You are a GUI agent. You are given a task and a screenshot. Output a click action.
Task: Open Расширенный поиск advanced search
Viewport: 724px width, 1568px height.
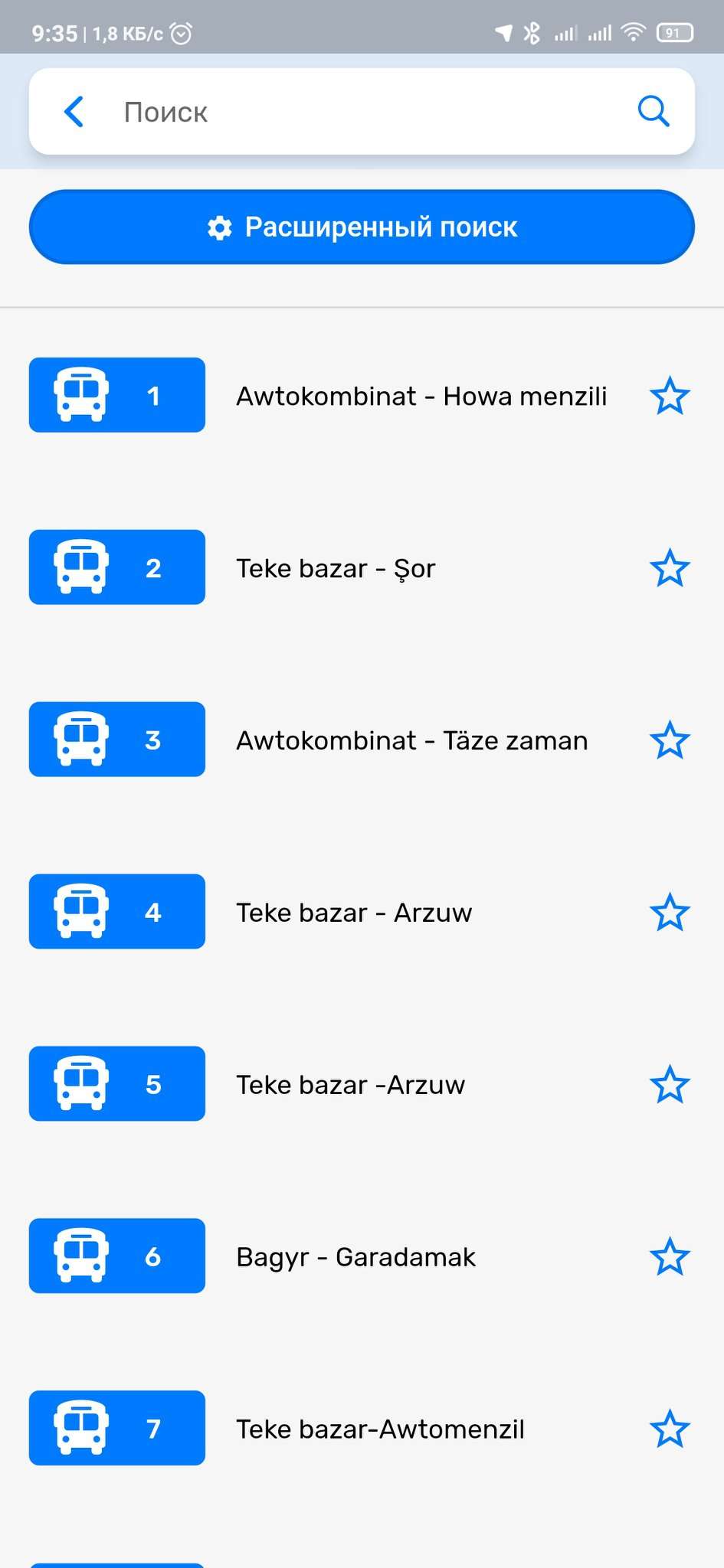click(x=362, y=227)
